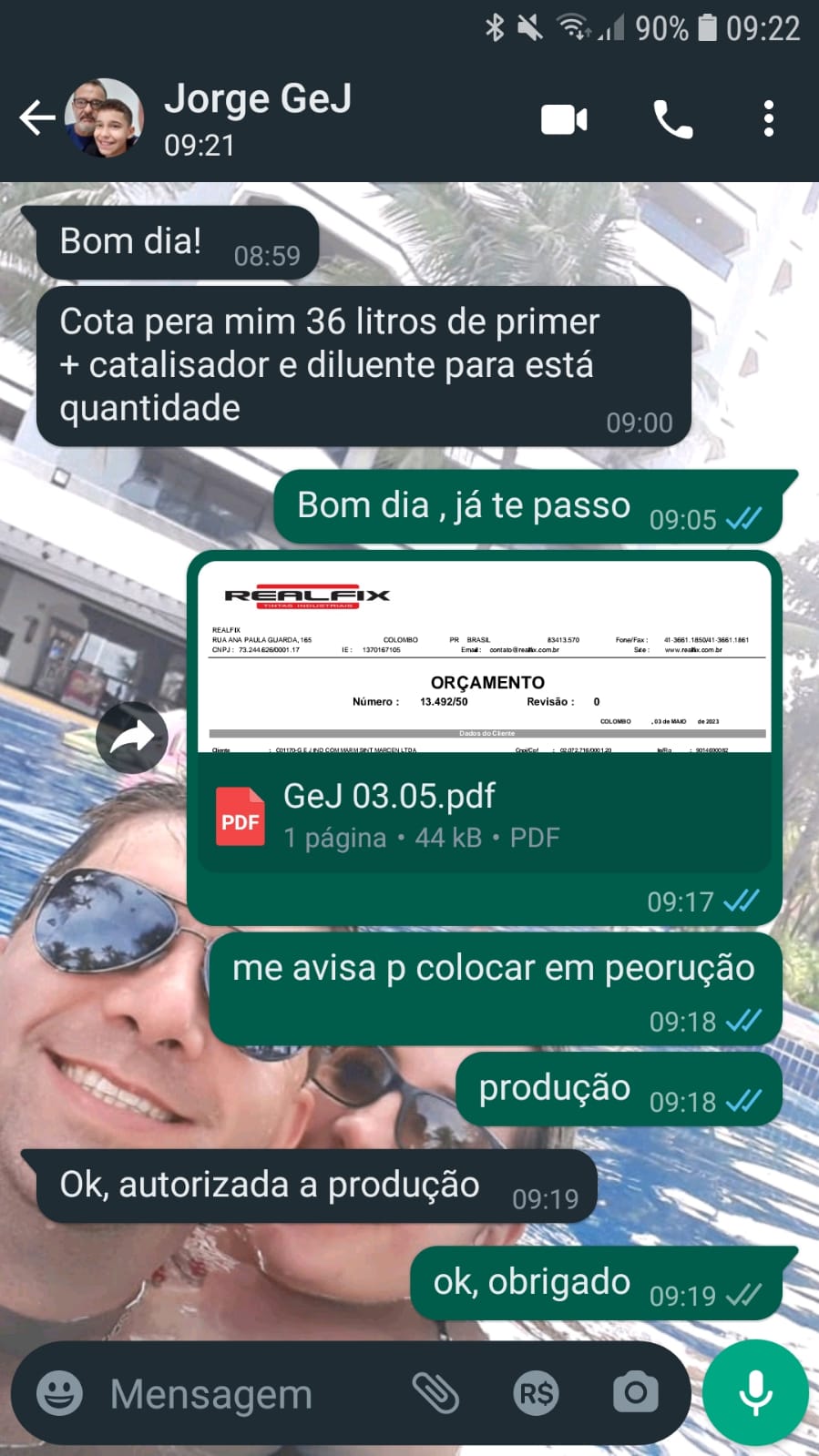The image size is (819, 1456).
Task: Open the emoji picker
Action: [59, 1393]
